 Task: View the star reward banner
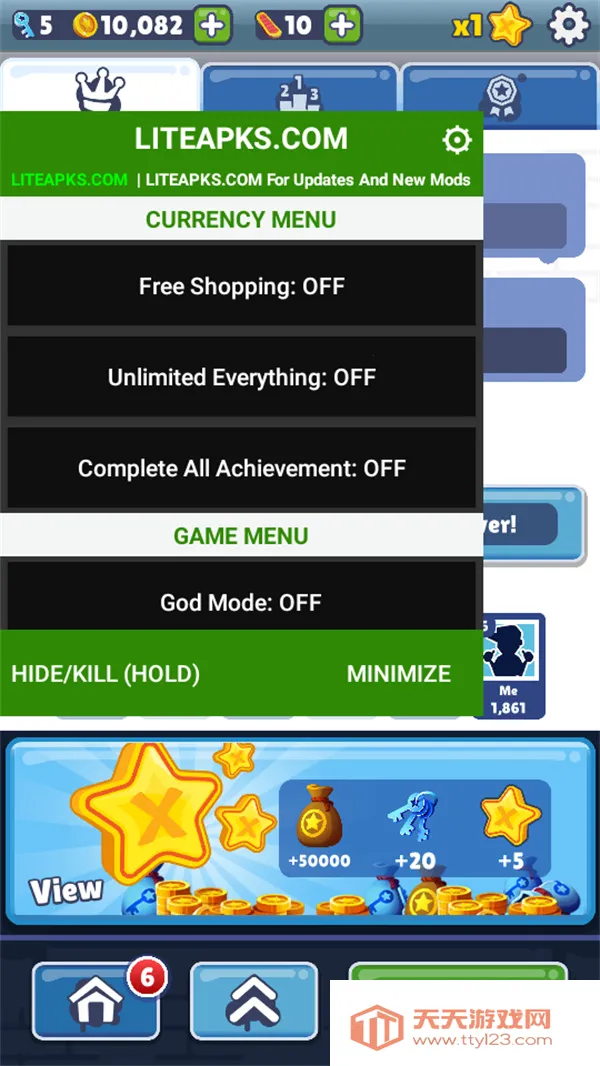tap(66, 889)
